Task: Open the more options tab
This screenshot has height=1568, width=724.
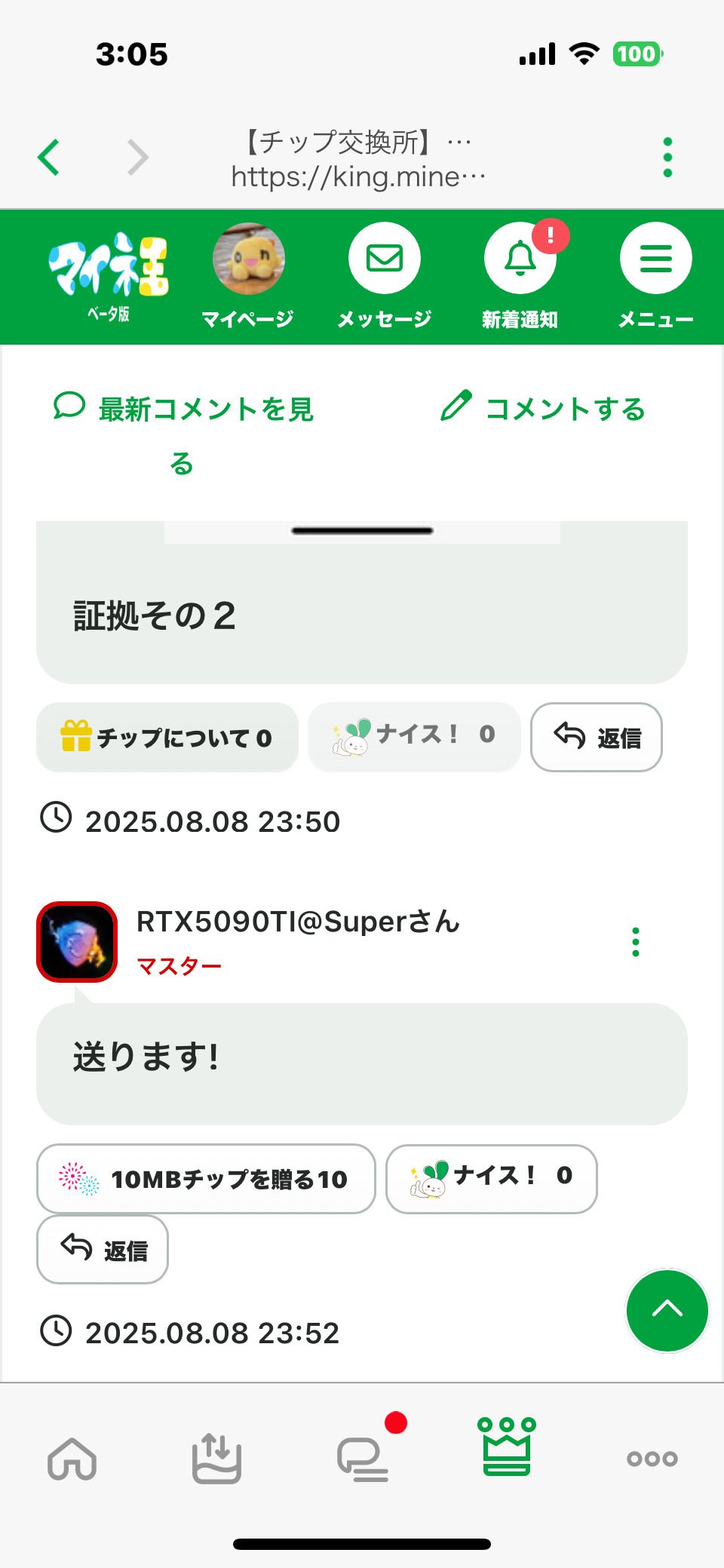Action: [652, 1459]
